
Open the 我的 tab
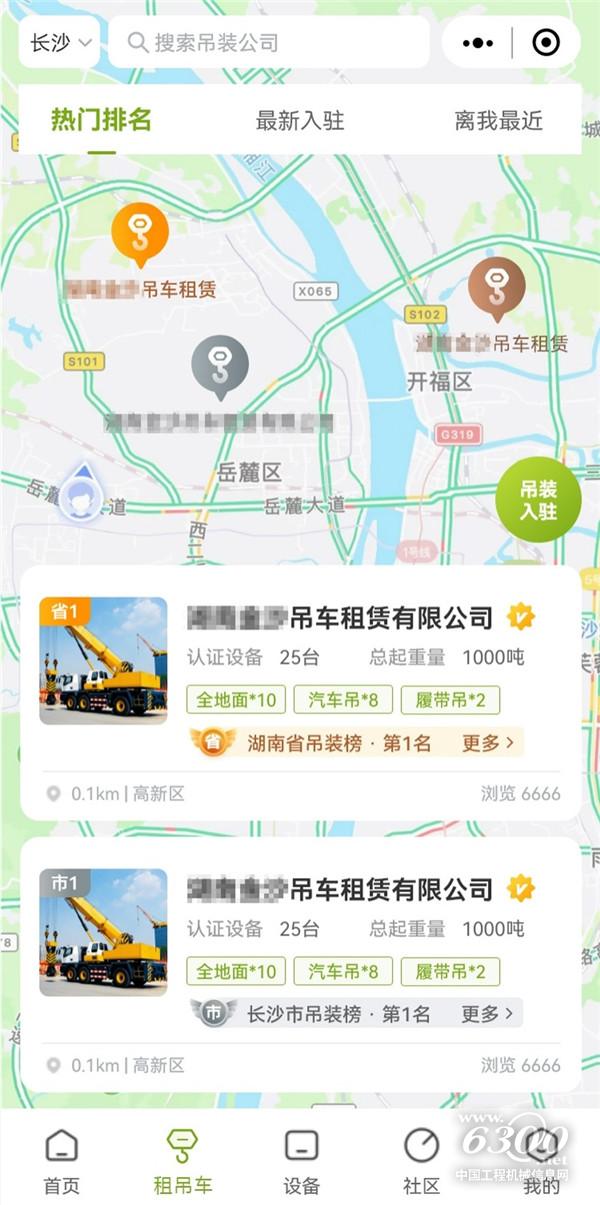point(541,1160)
